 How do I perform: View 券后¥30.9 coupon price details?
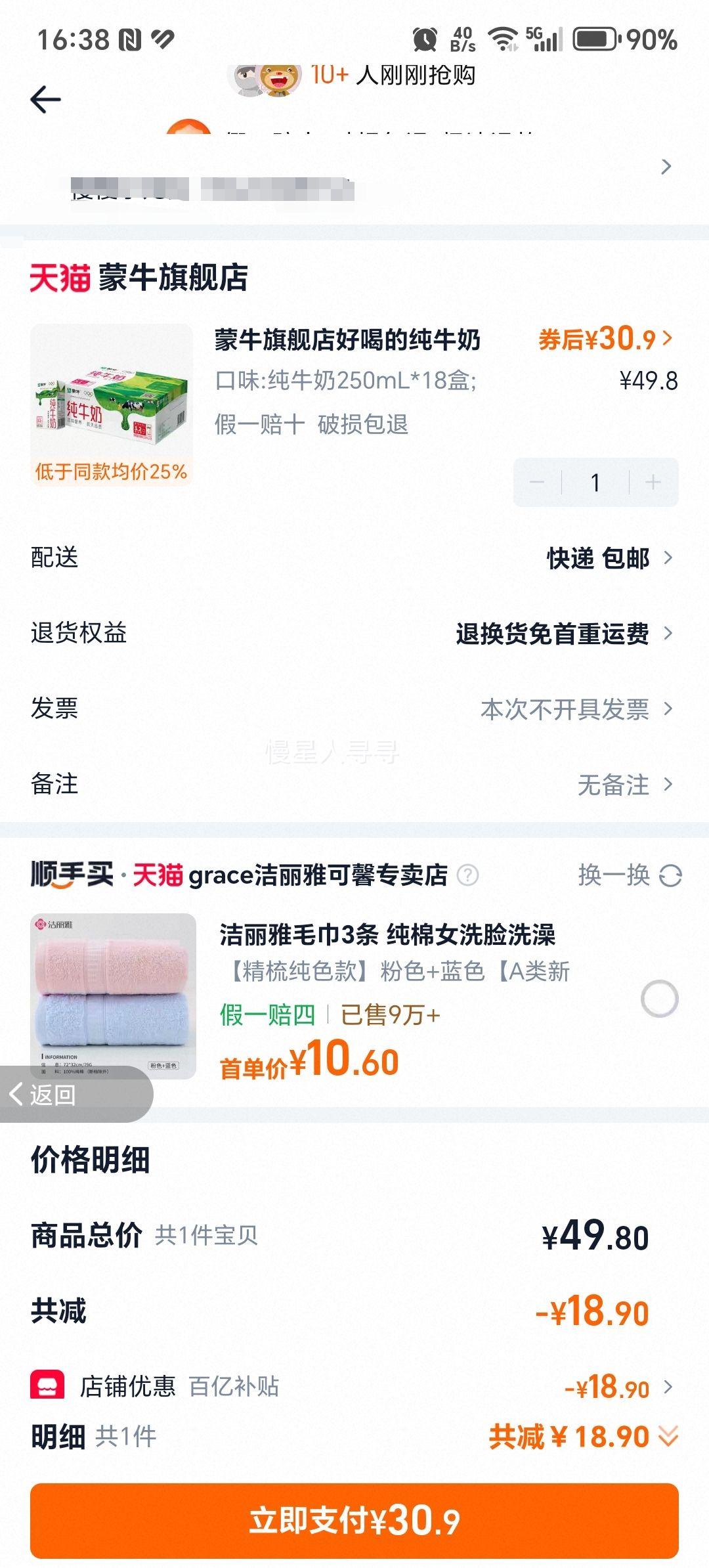click(x=603, y=338)
